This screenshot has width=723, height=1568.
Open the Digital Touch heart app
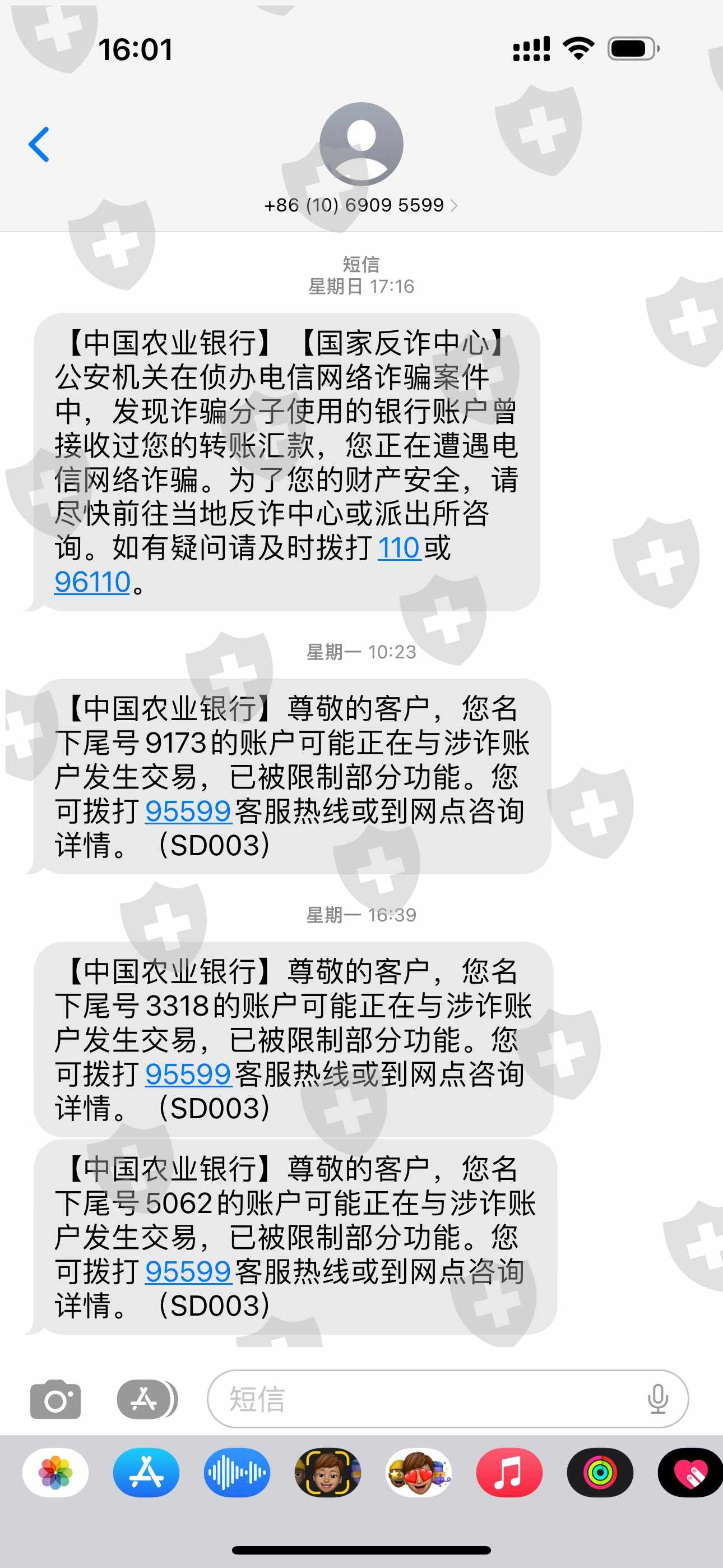pyautogui.click(x=690, y=1473)
